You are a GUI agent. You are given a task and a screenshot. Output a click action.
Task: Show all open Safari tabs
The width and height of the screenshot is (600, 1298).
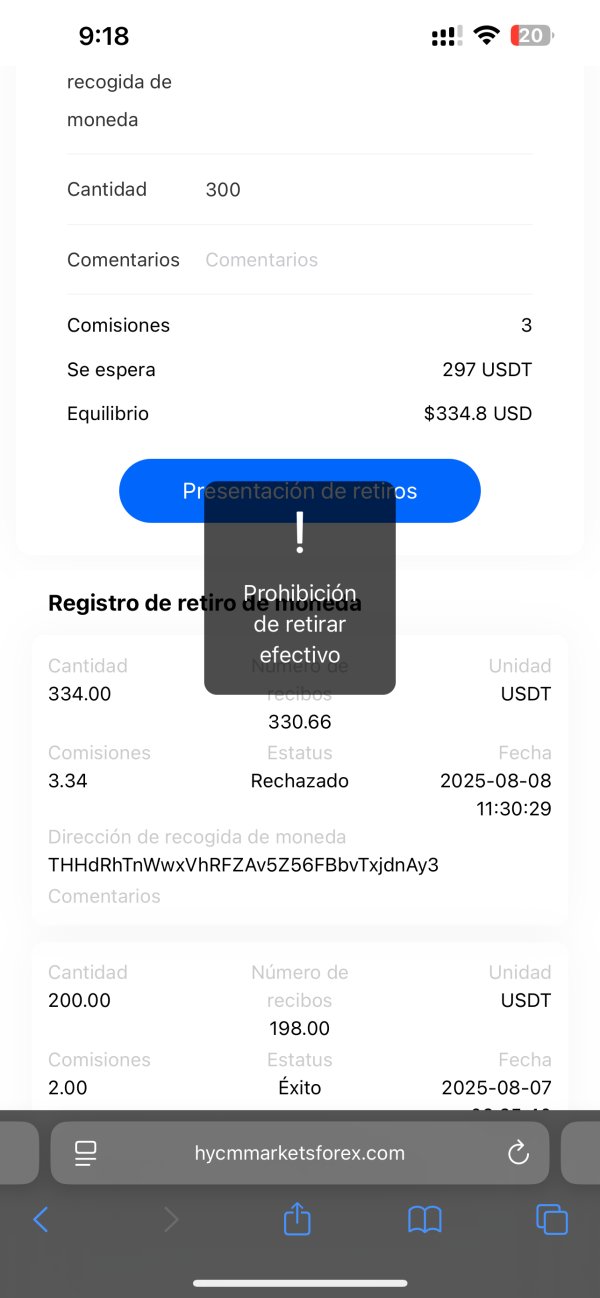(552, 1219)
